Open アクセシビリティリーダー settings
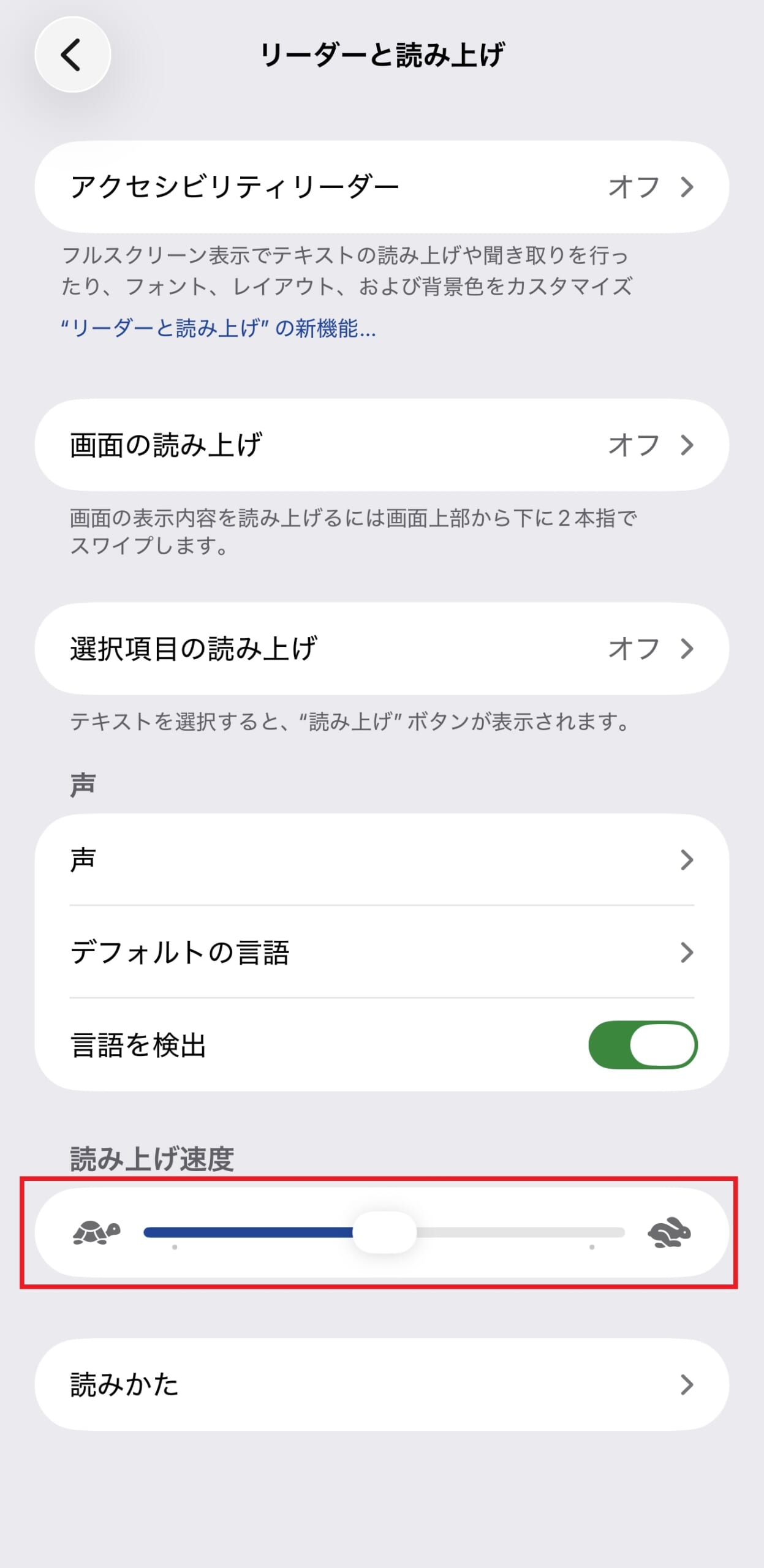 (x=381, y=187)
